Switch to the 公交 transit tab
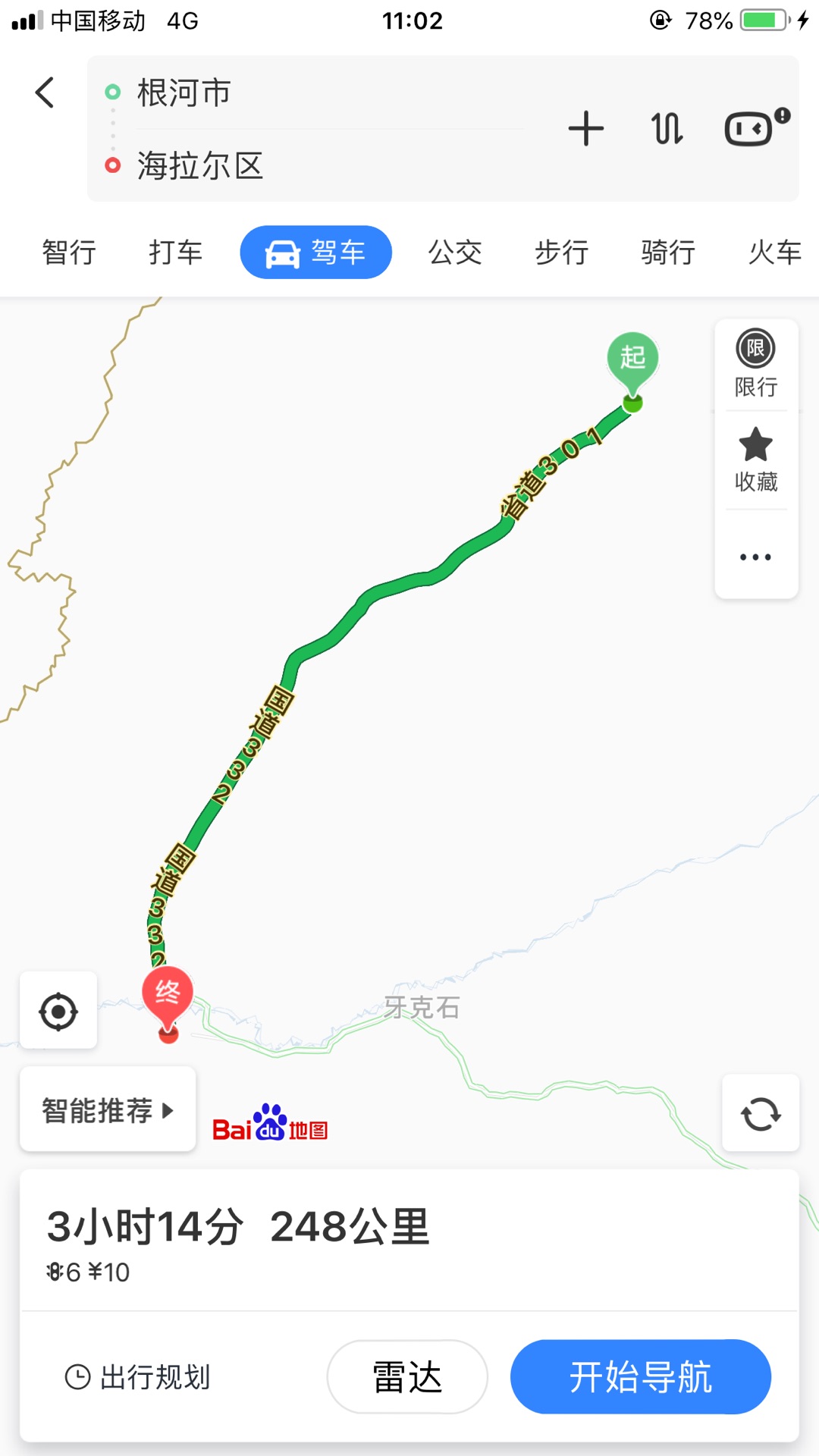Screen dimensions: 819x1456 click(x=455, y=253)
